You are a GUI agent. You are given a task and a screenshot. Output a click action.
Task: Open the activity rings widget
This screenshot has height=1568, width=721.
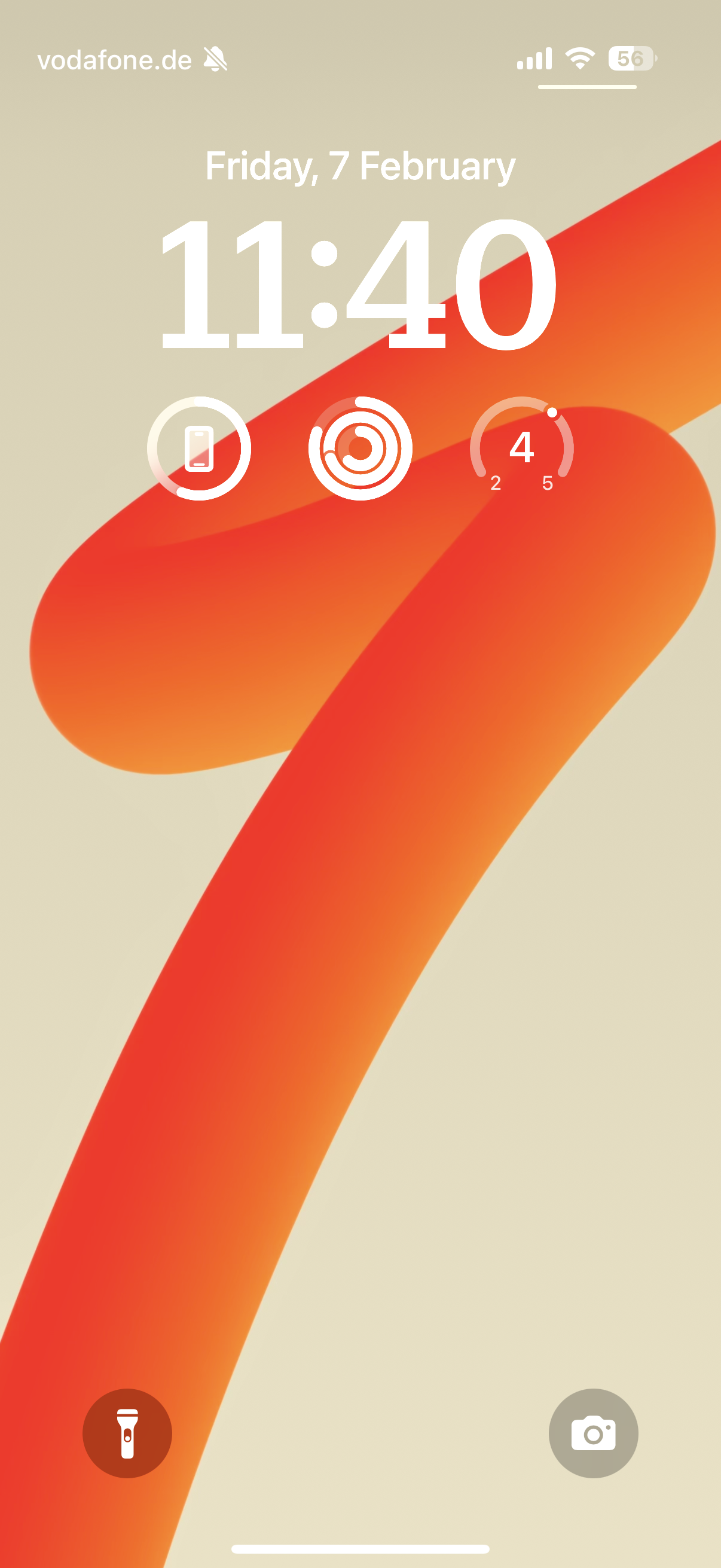(x=360, y=449)
